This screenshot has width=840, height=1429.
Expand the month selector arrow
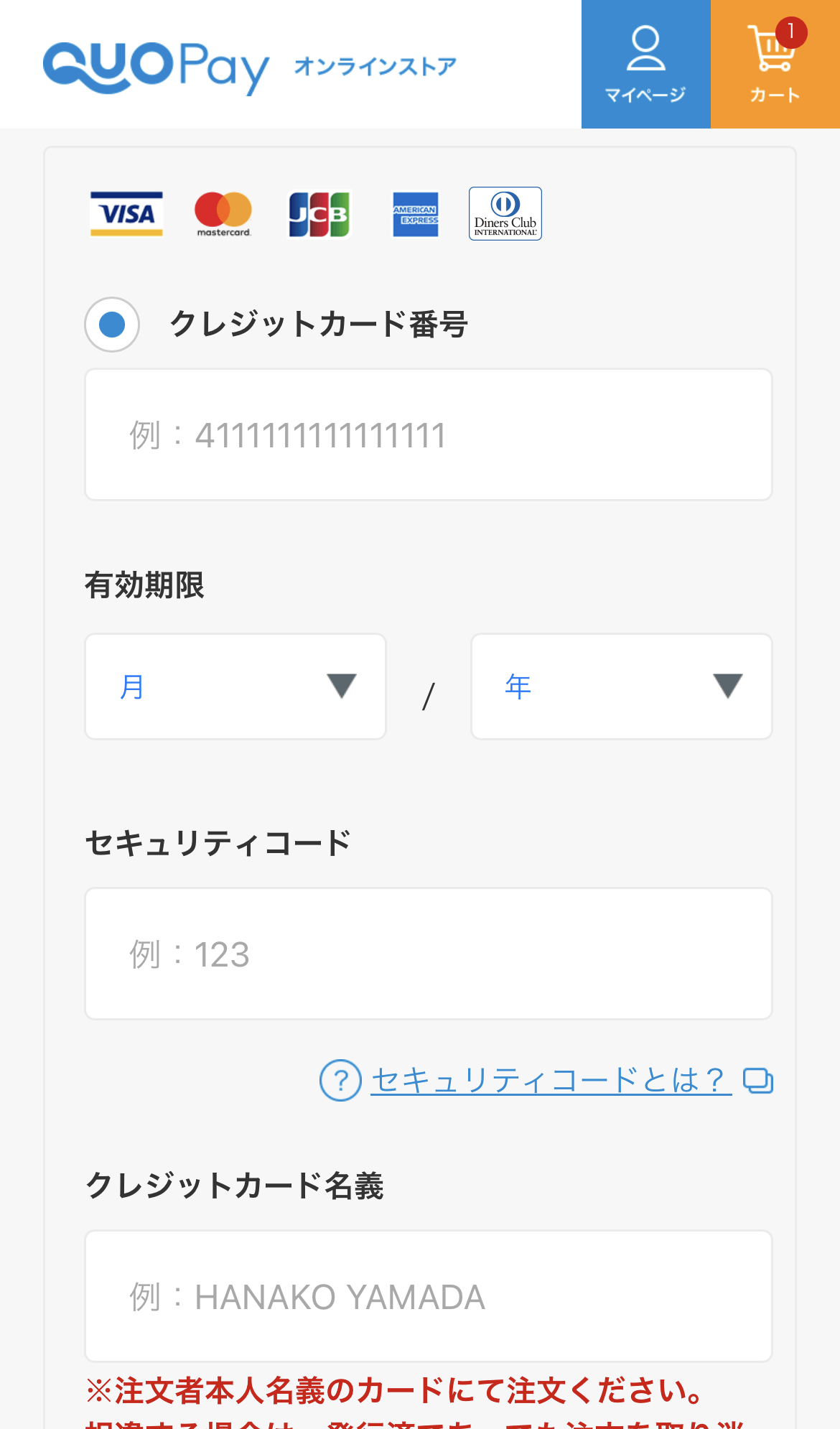pos(341,686)
